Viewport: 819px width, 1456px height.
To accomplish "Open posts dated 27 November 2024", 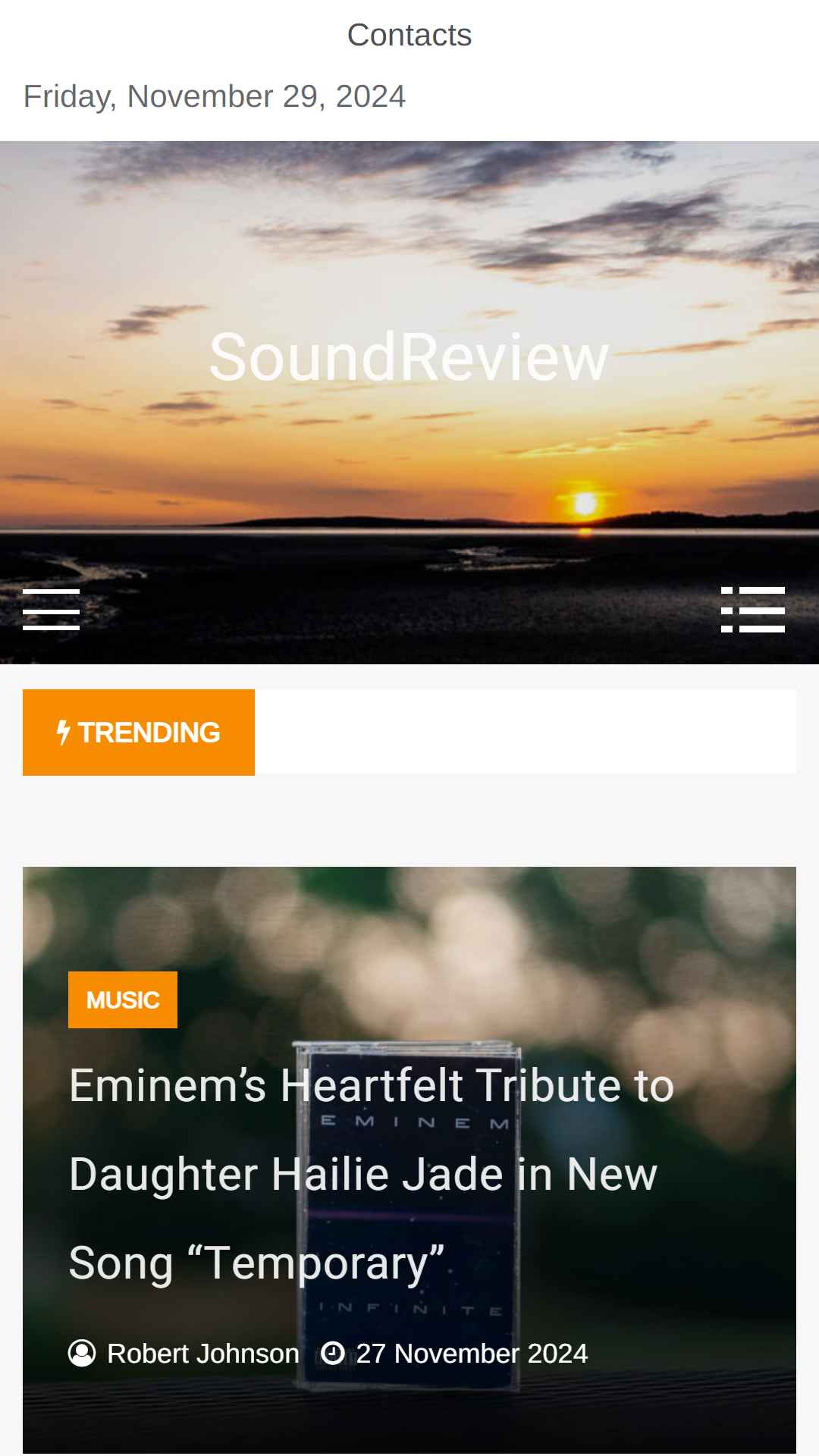I will coord(472,1354).
